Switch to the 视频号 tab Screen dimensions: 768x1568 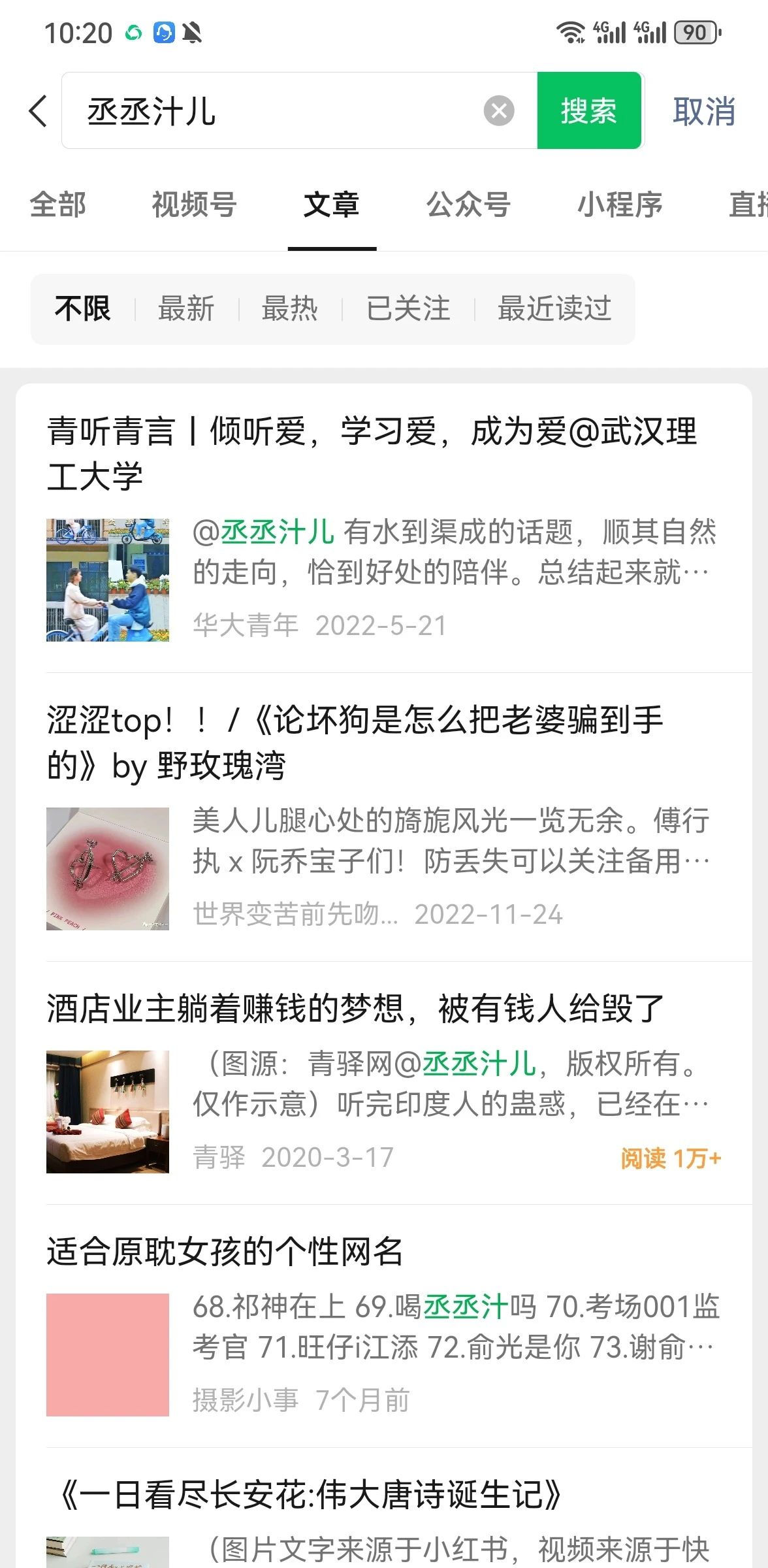(x=194, y=205)
